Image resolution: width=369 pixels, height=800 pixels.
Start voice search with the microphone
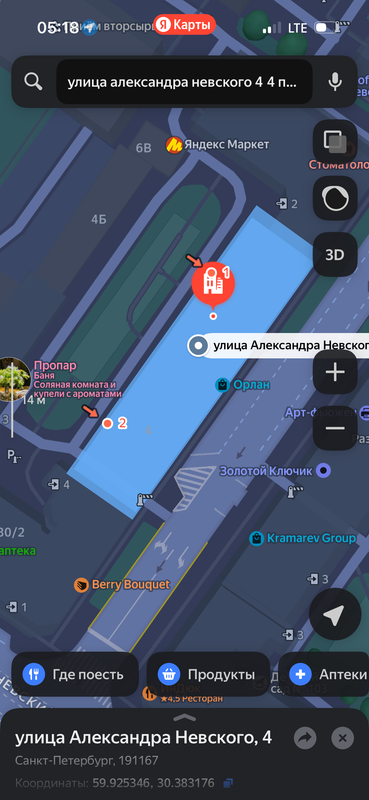[335, 82]
